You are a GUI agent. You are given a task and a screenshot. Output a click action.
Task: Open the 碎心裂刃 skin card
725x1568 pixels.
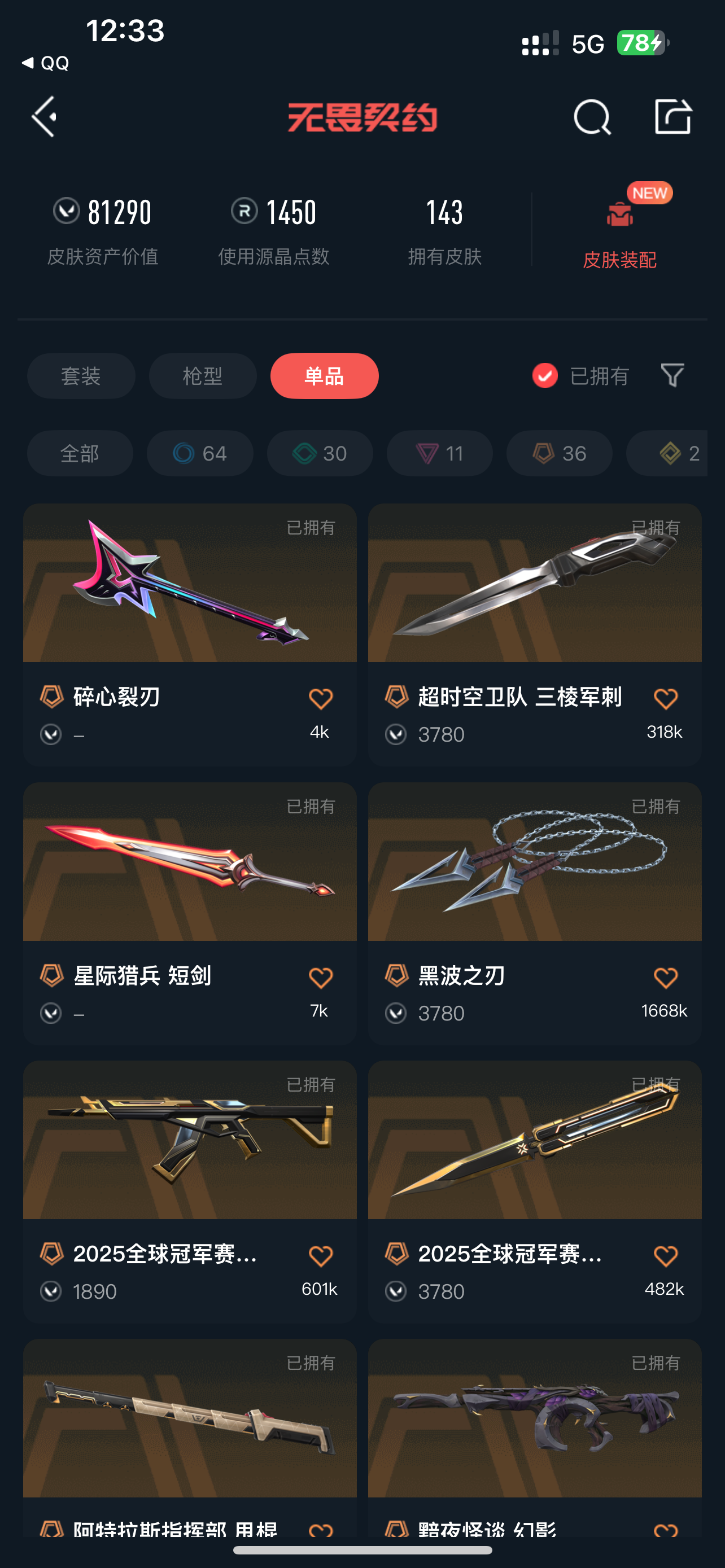pos(190,634)
